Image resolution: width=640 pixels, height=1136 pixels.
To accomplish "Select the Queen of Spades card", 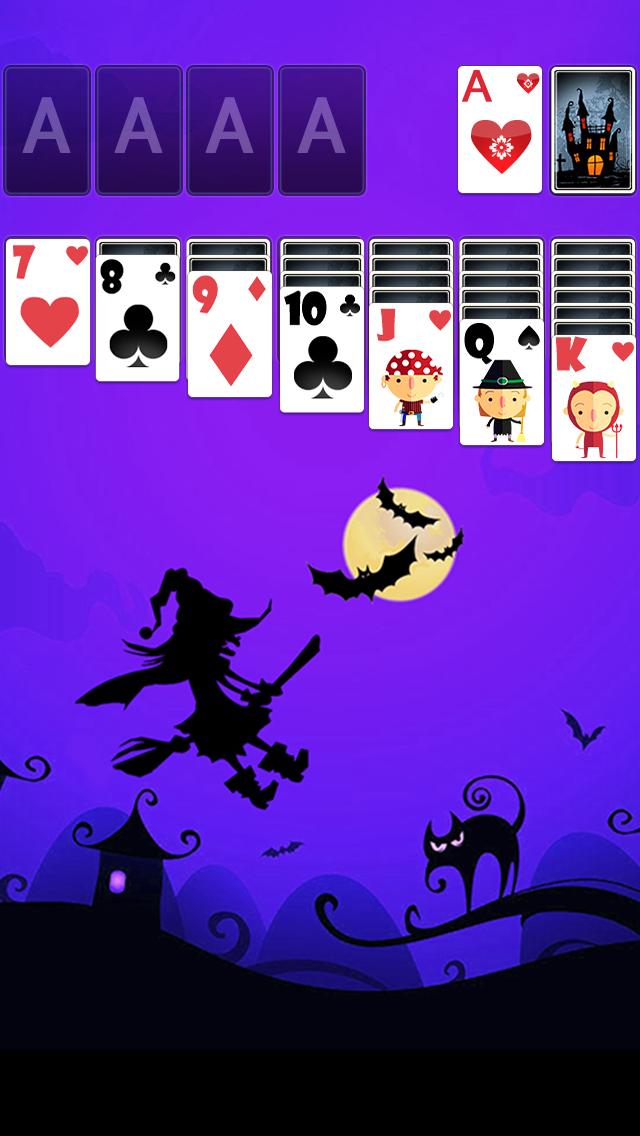I will coord(502,384).
